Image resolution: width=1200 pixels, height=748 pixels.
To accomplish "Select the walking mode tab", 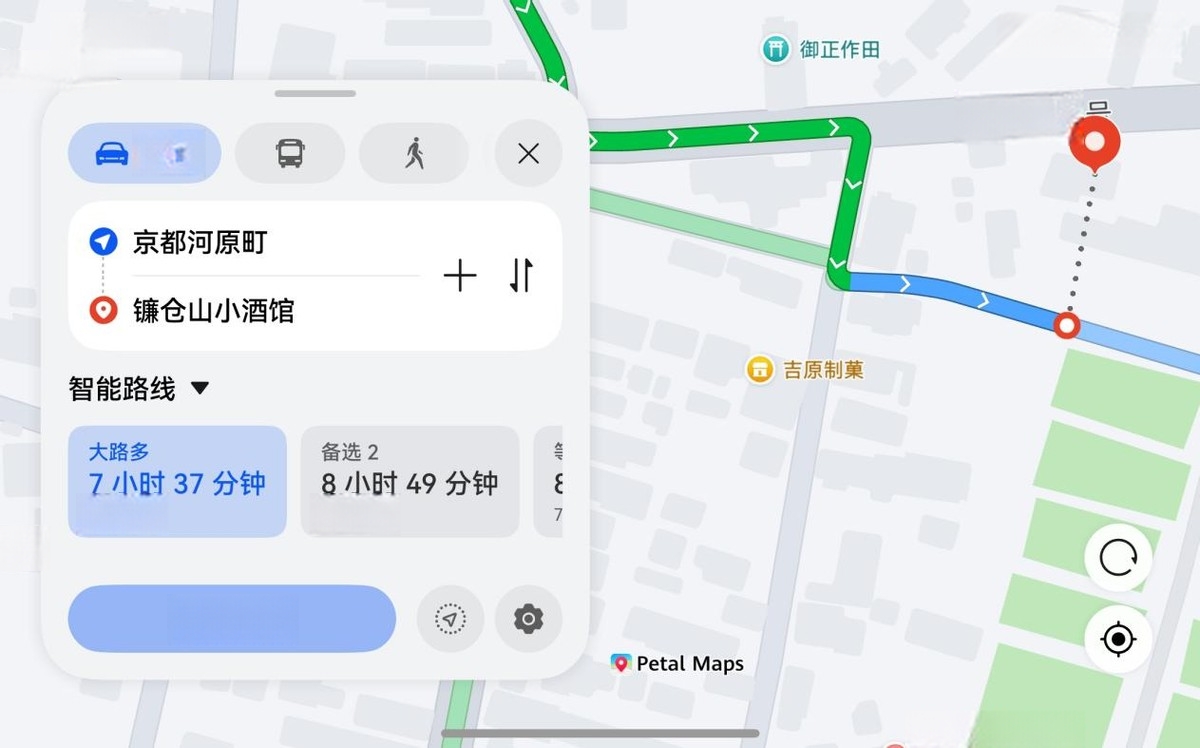I will 414,153.
